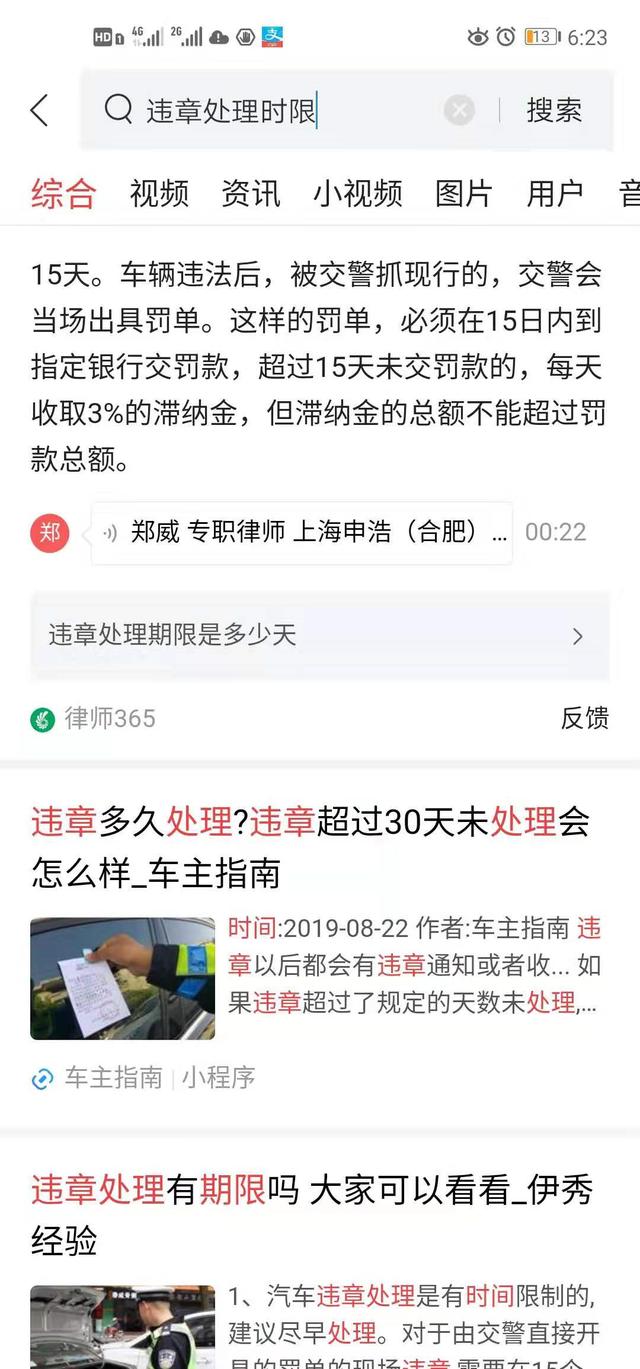Open article 违章多久处理 from 车主指南

click(310, 847)
